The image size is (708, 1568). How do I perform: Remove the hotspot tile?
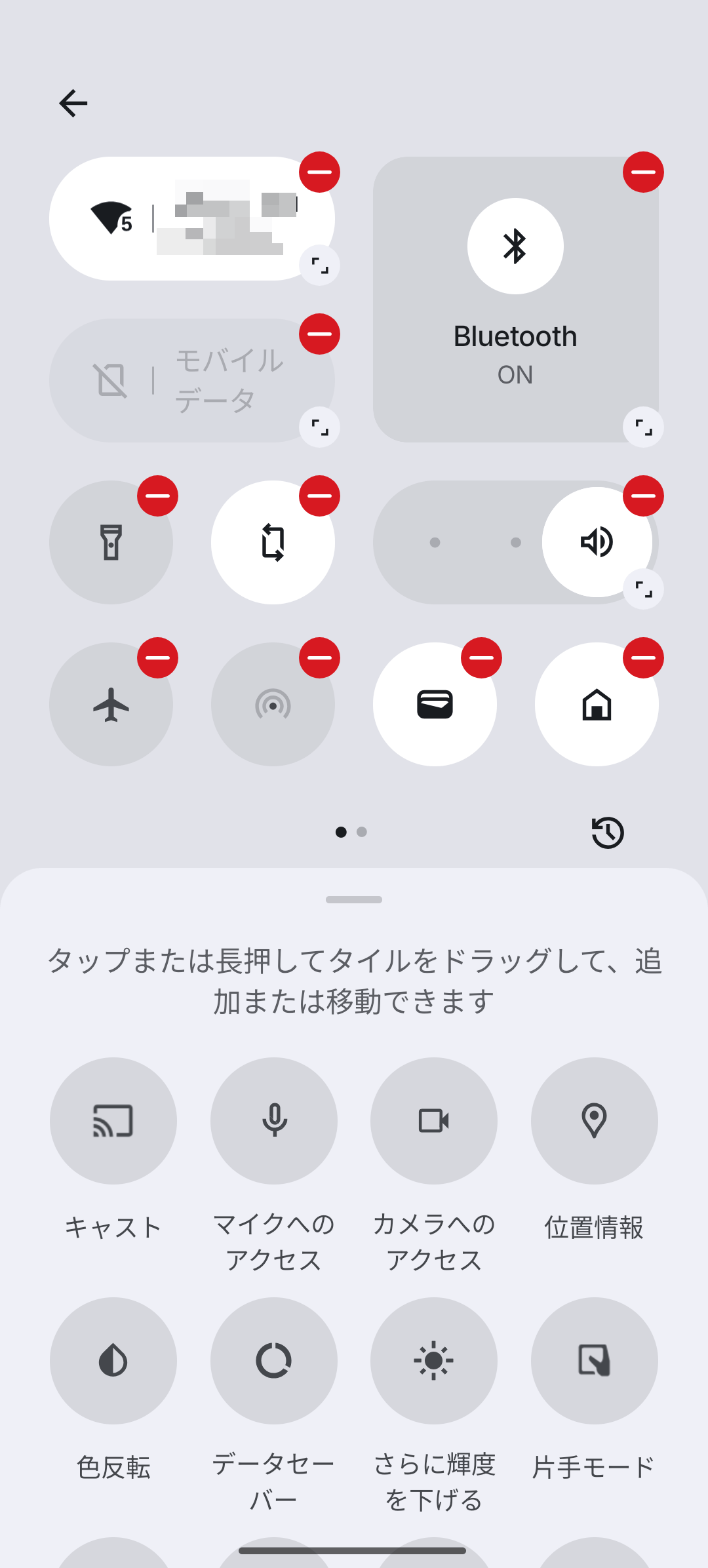[x=319, y=658]
